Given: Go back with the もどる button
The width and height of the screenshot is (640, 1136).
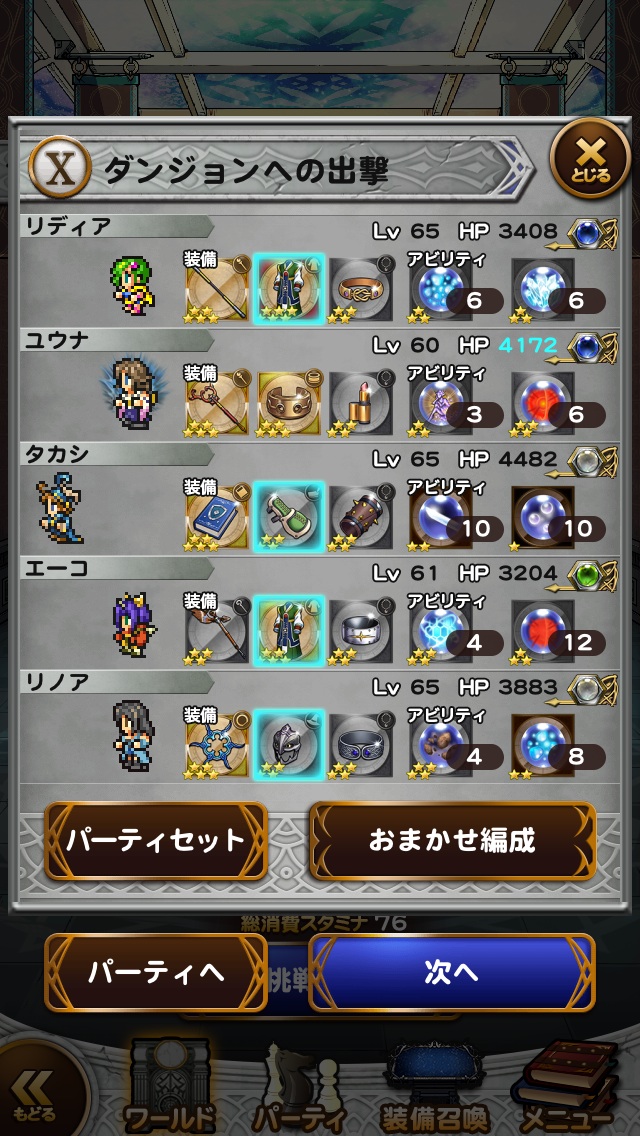Looking at the screenshot, I should pyautogui.click(x=37, y=1094).
